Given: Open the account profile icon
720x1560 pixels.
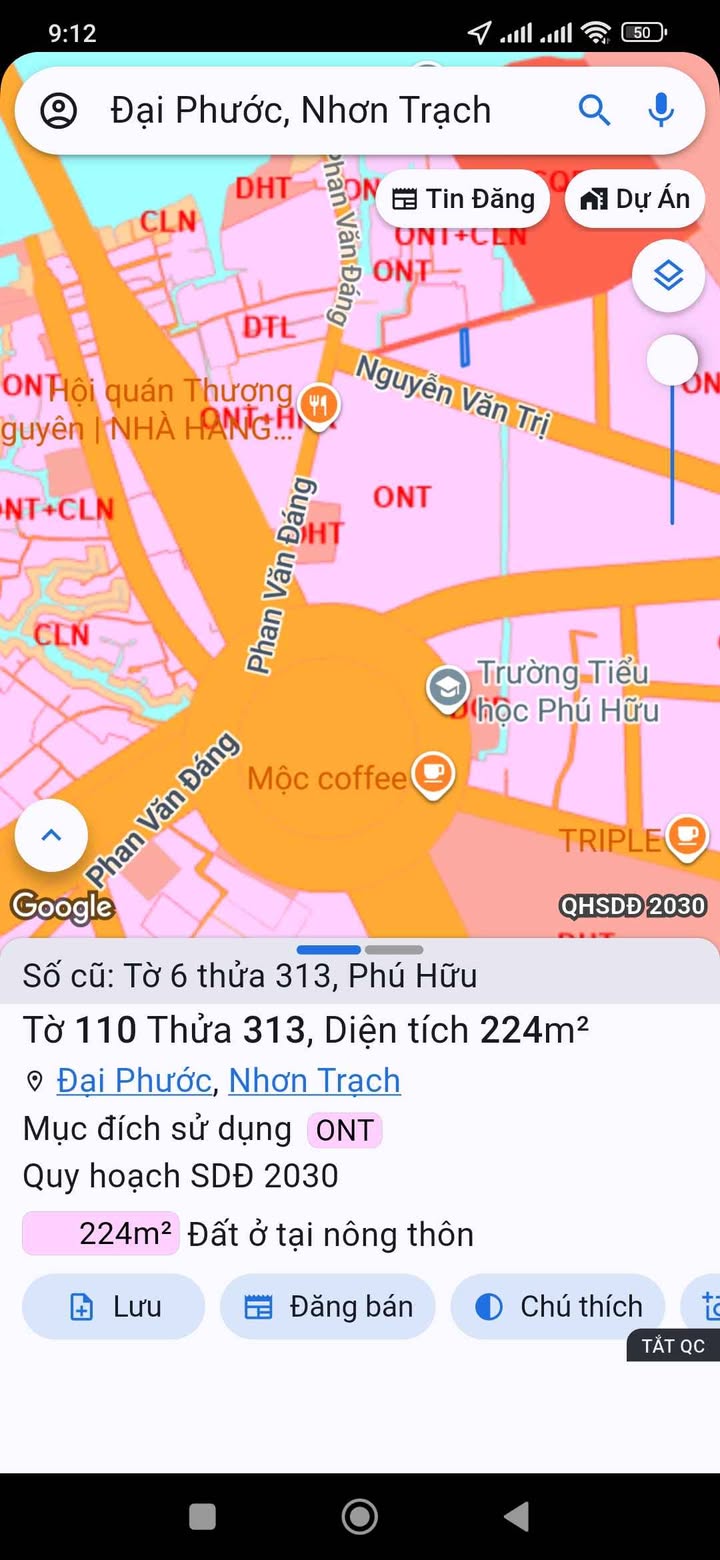Looking at the screenshot, I should tap(59, 110).
